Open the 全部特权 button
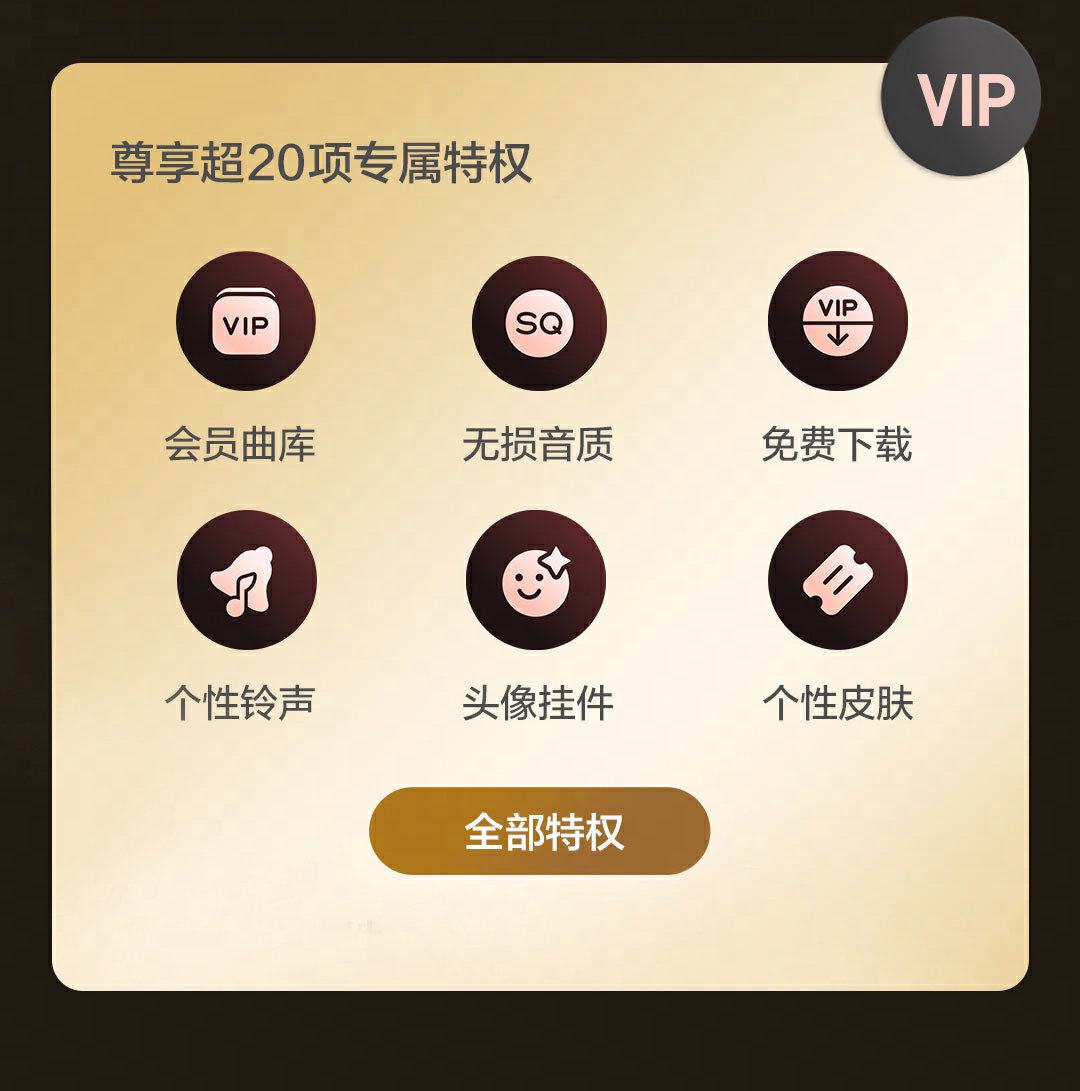 [x=539, y=831]
